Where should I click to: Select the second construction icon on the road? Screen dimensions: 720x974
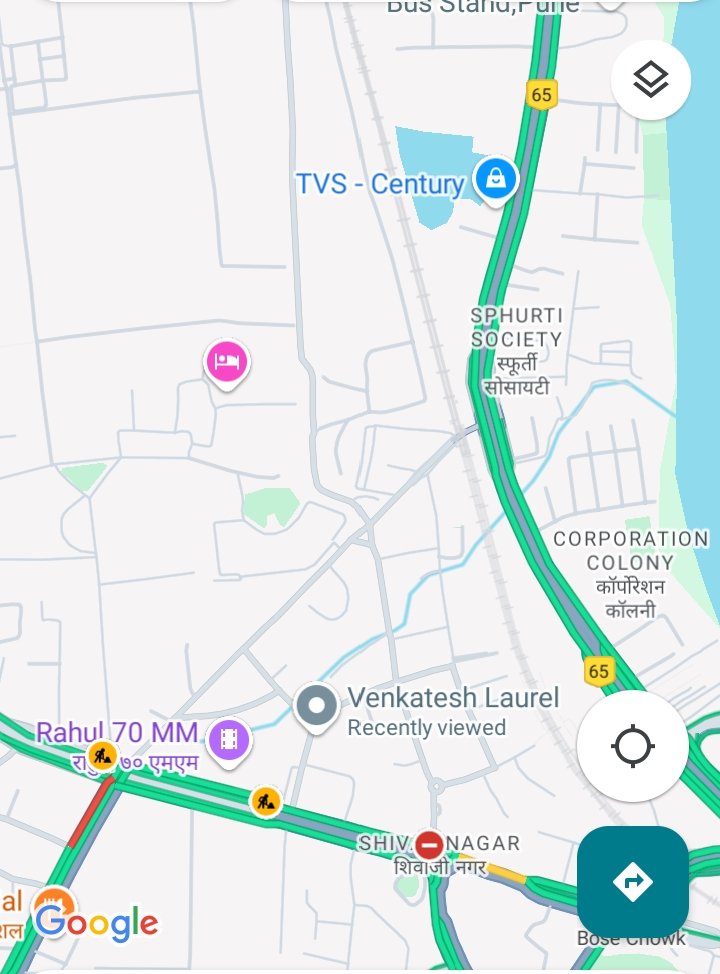[x=264, y=799]
